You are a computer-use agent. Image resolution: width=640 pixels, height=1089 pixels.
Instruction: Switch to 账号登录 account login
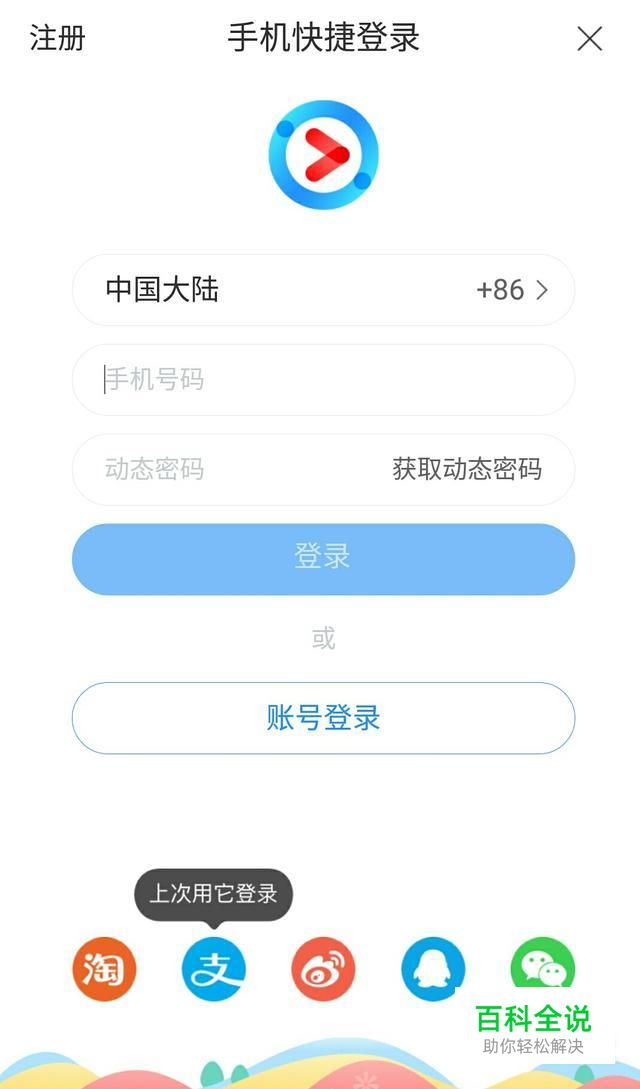(x=323, y=718)
